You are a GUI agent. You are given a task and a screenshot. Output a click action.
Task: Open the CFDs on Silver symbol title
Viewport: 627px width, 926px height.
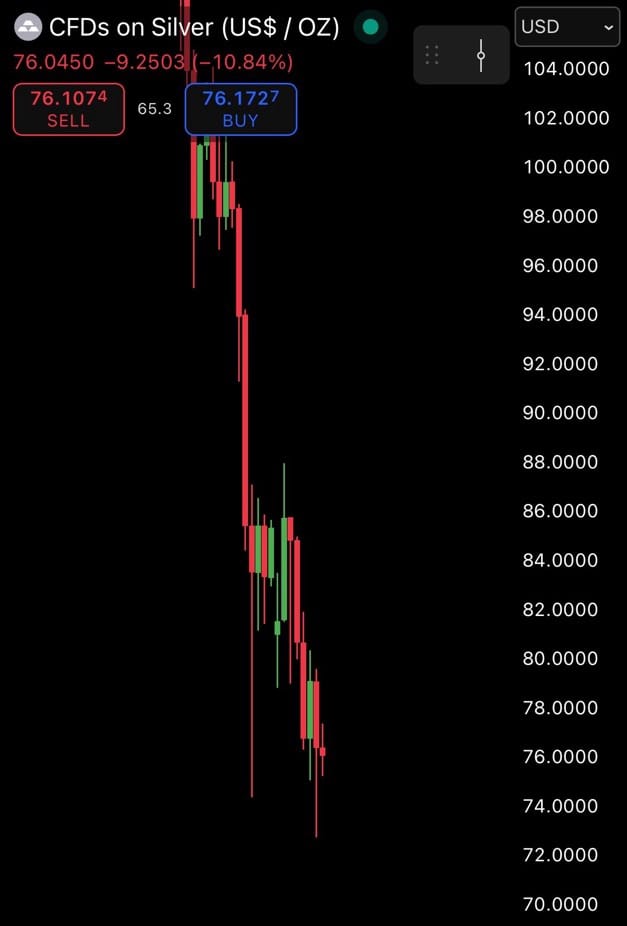click(x=194, y=27)
